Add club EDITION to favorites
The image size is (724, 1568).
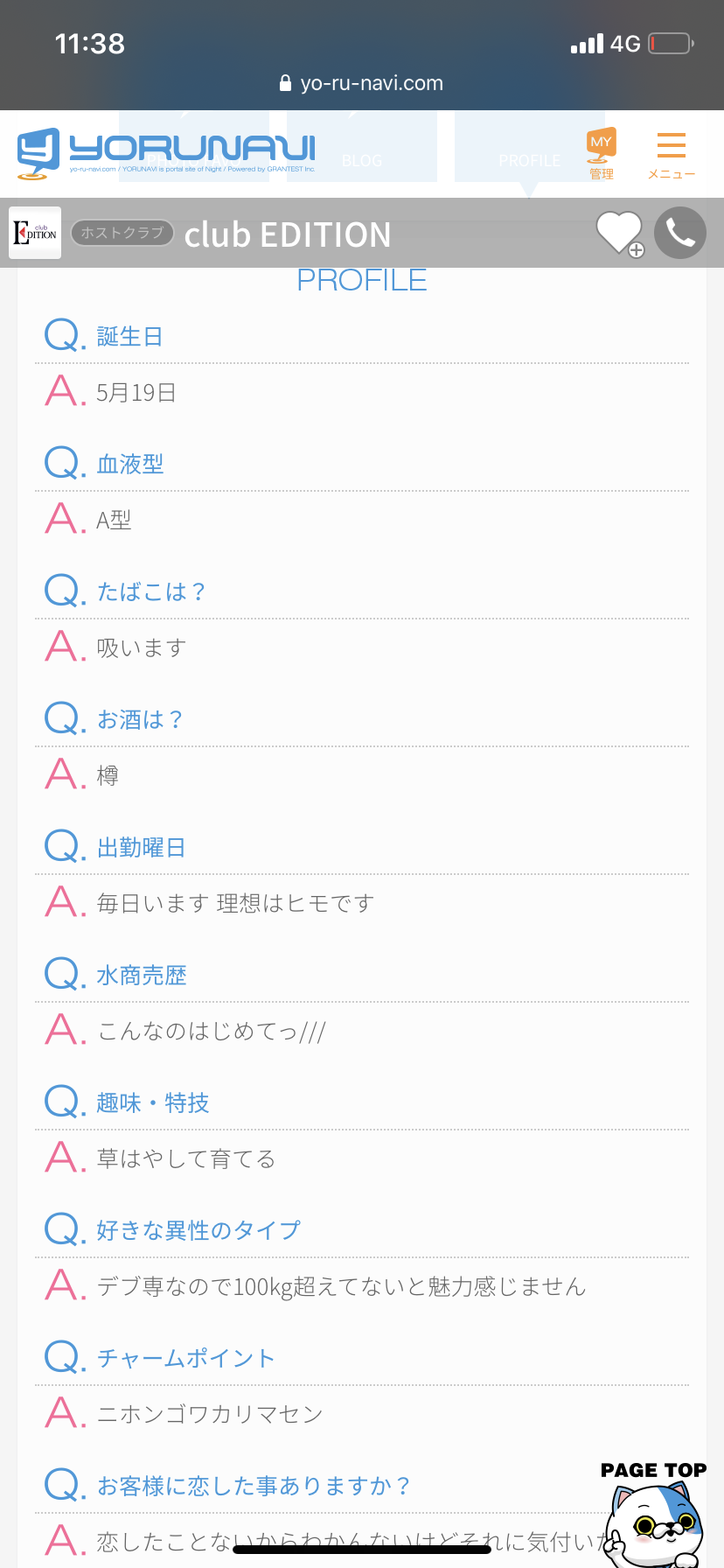(620, 234)
